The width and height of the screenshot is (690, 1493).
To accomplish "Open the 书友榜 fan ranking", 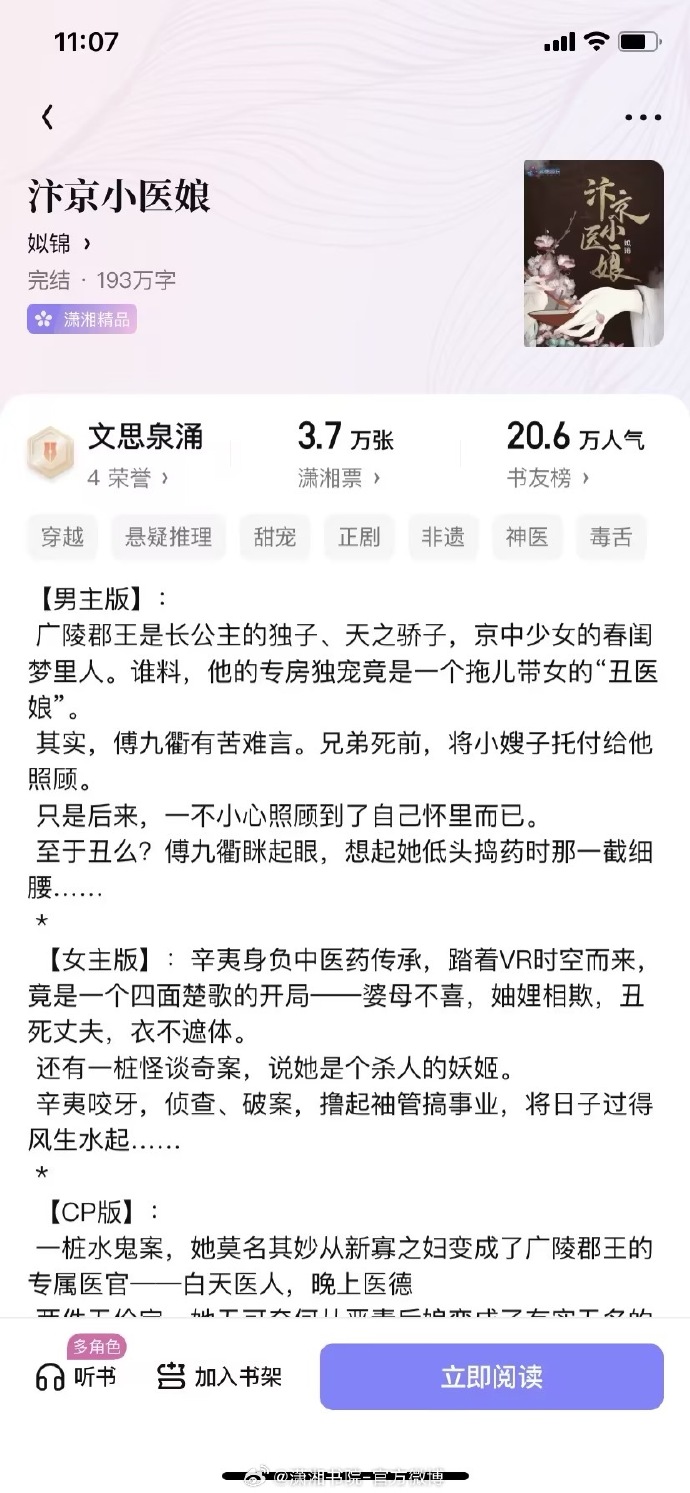I will point(547,478).
